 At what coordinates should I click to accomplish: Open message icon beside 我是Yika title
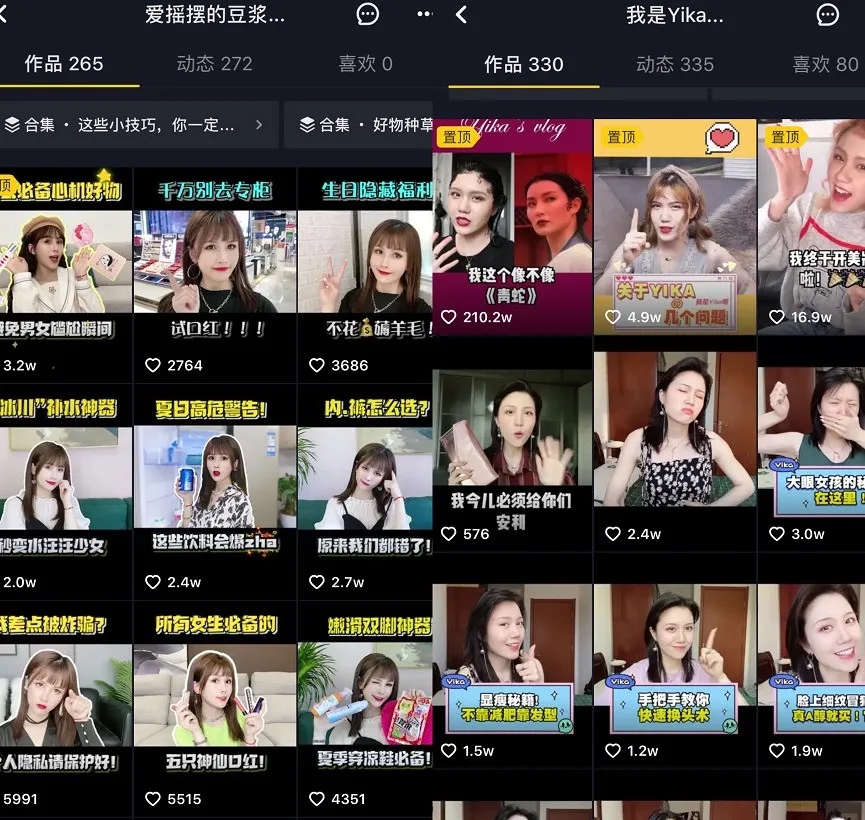pos(827,14)
